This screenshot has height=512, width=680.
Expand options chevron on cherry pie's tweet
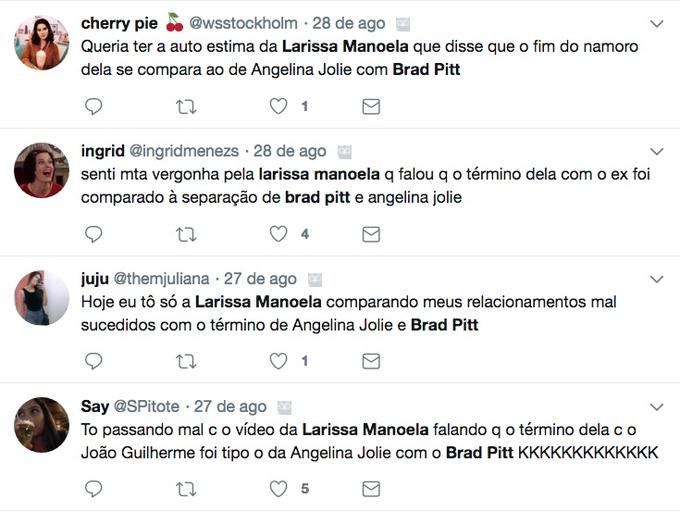pyautogui.click(x=657, y=23)
